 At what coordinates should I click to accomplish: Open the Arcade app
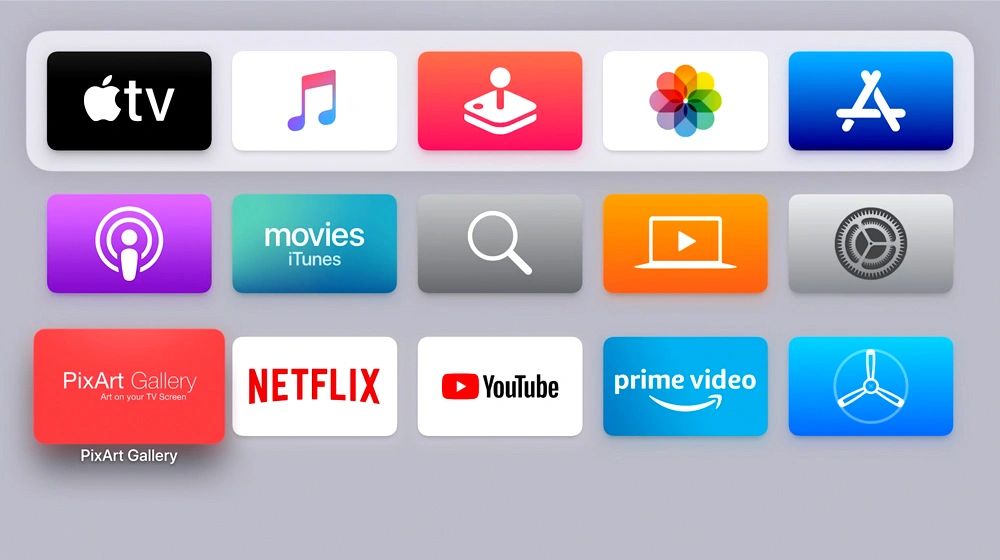tap(500, 101)
